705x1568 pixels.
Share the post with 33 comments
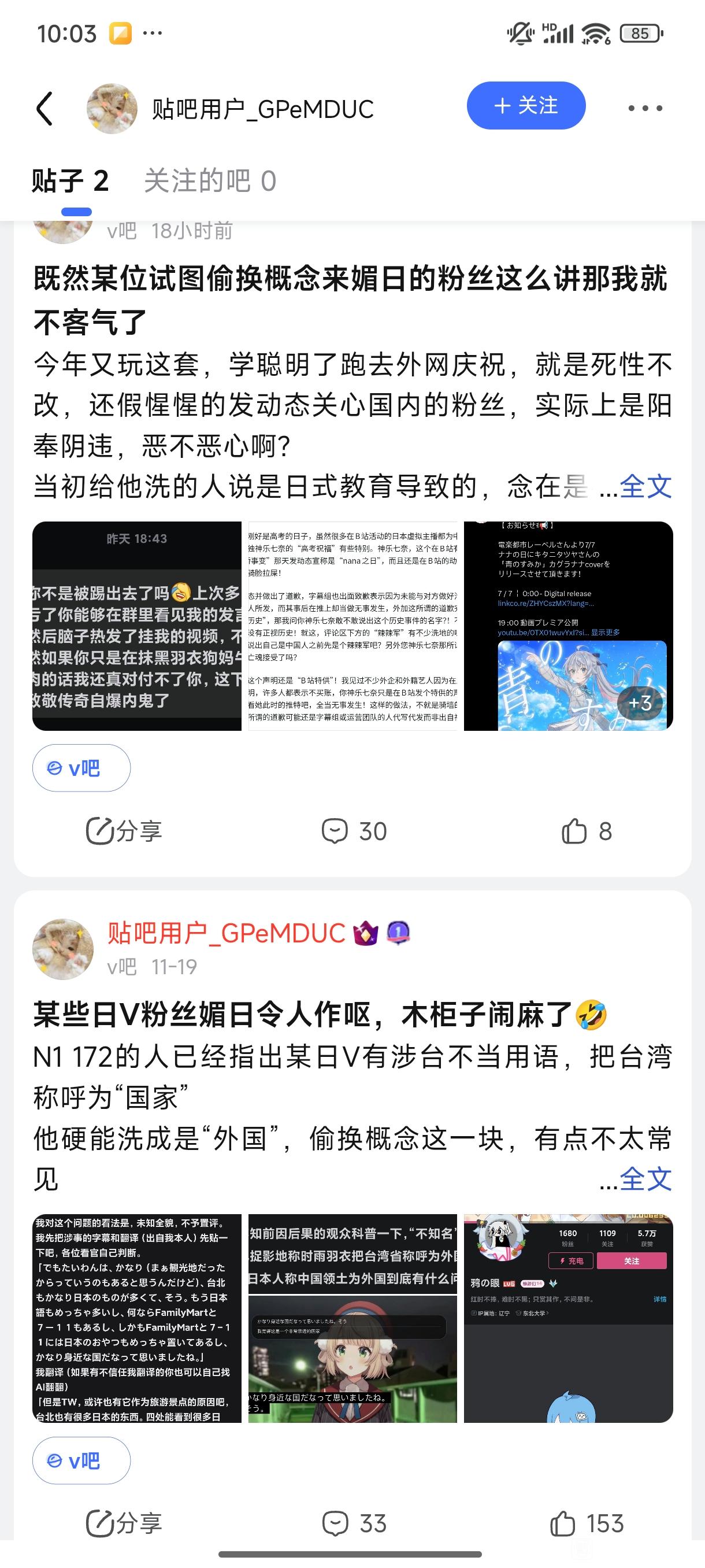(124, 1523)
